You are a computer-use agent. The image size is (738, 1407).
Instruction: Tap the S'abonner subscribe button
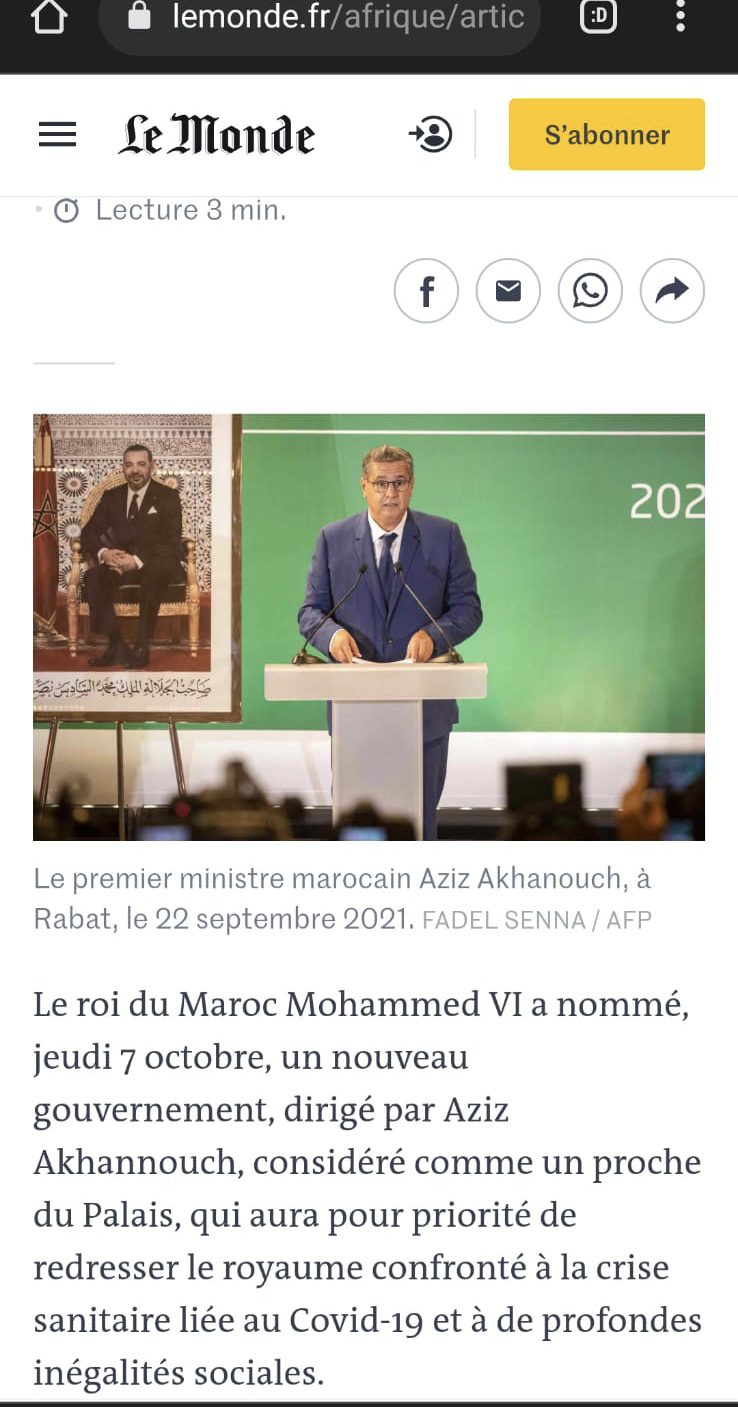[606, 134]
